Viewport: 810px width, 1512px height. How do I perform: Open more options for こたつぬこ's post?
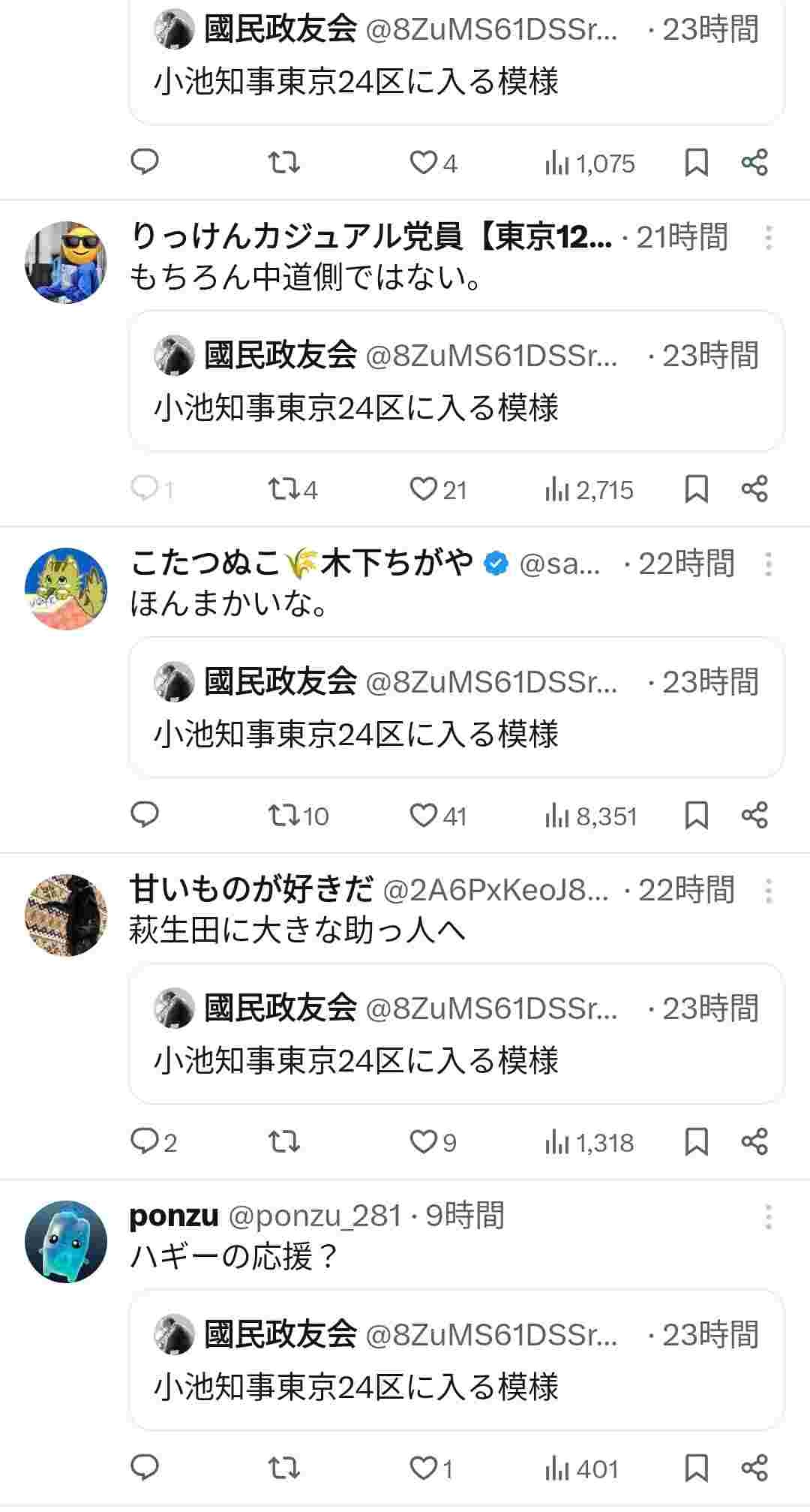768,564
